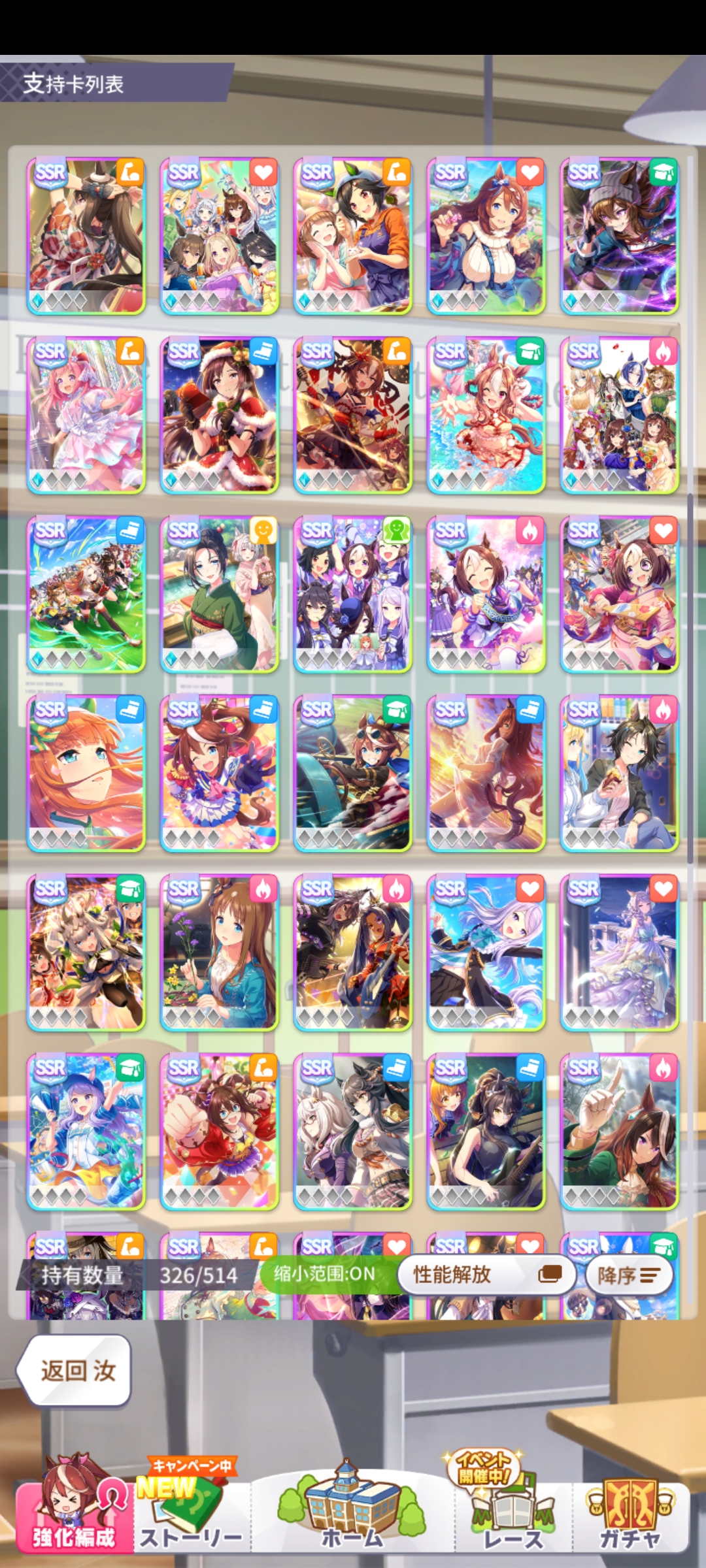Screen dimensions: 706x1568
Task: Tap the 返回 back button
Action: (x=75, y=1370)
